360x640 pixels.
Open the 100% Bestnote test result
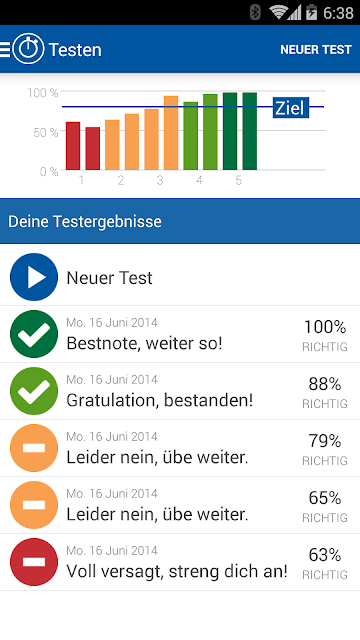(x=180, y=334)
